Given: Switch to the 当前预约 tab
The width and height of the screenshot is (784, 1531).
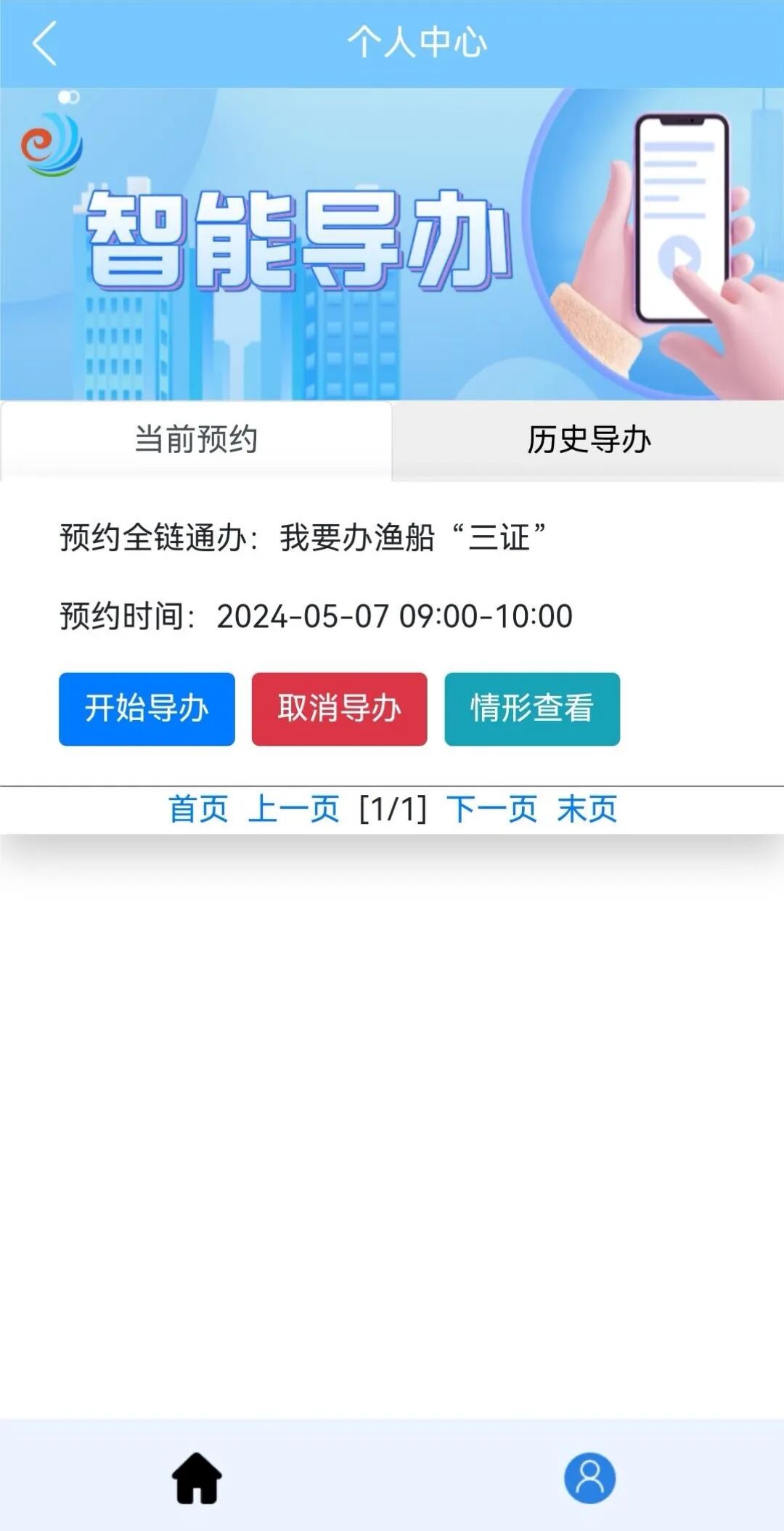Looking at the screenshot, I should click(x=196, y=440).
